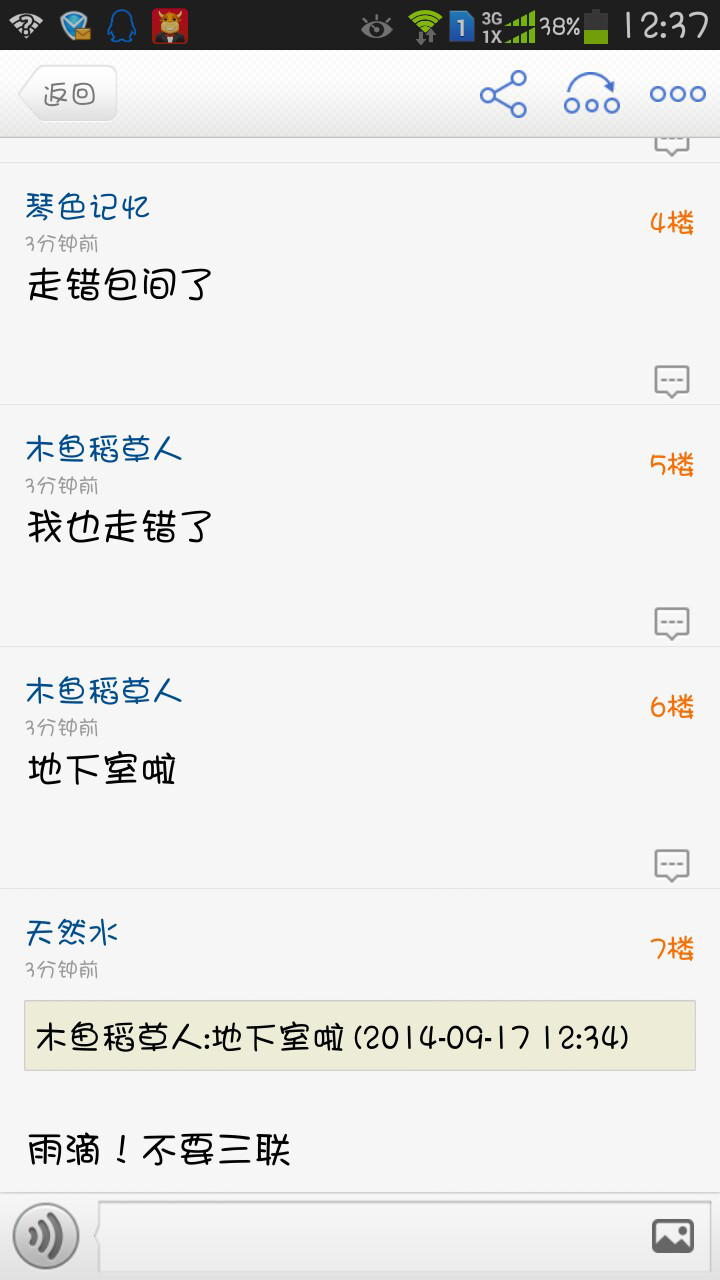Open 天然水's profile
Screen dimensions: 720x1280
[x=72, y=933]
